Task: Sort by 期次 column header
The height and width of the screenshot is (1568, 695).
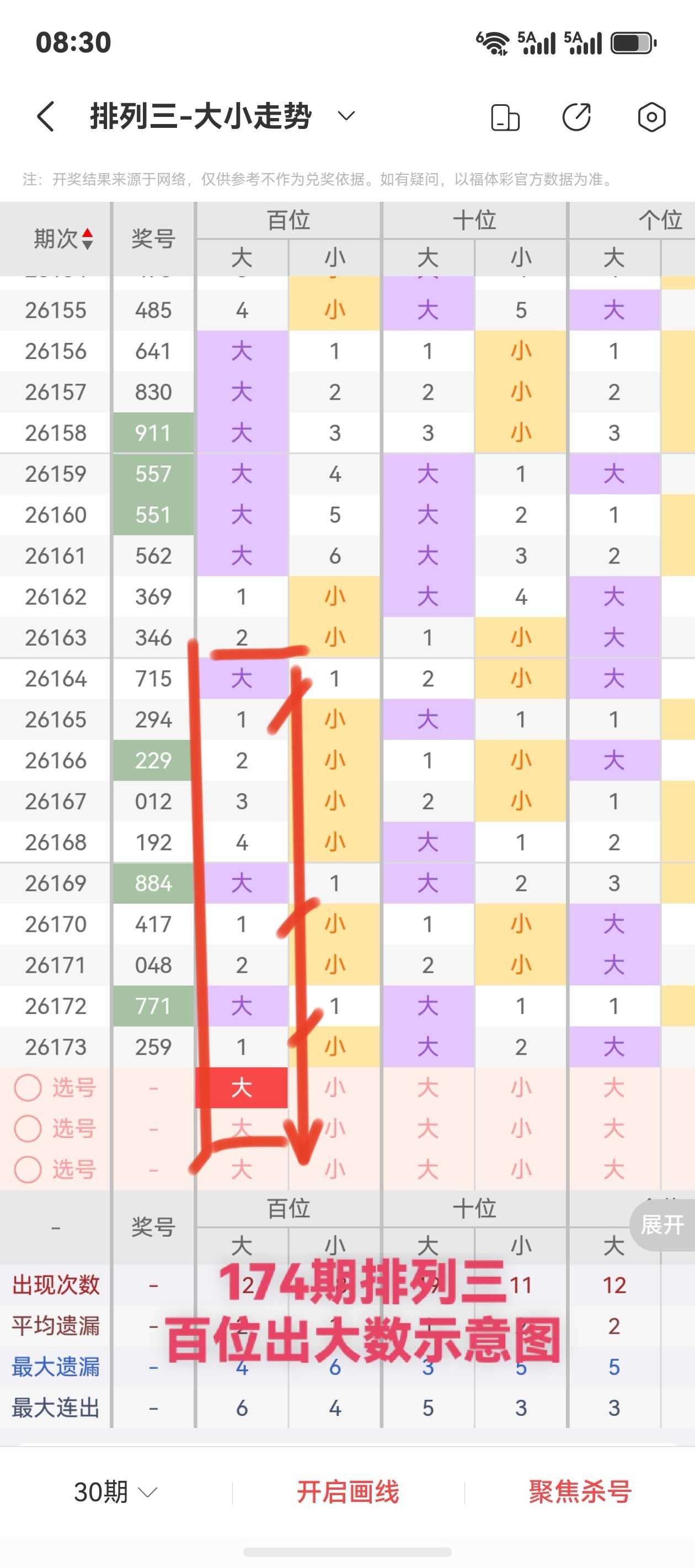Action: click(63, 239)
